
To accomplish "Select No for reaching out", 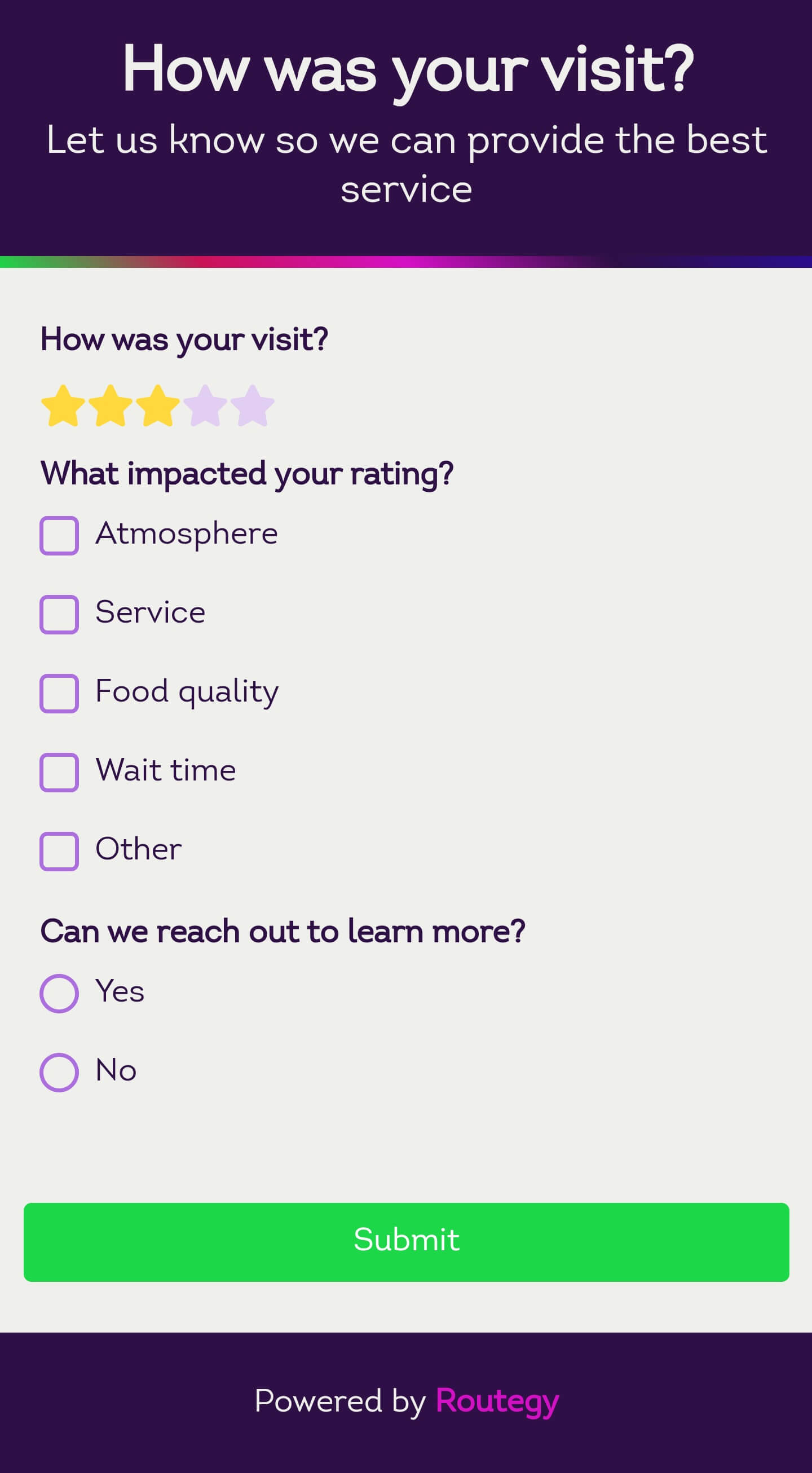I will [x=59, y=1072].
